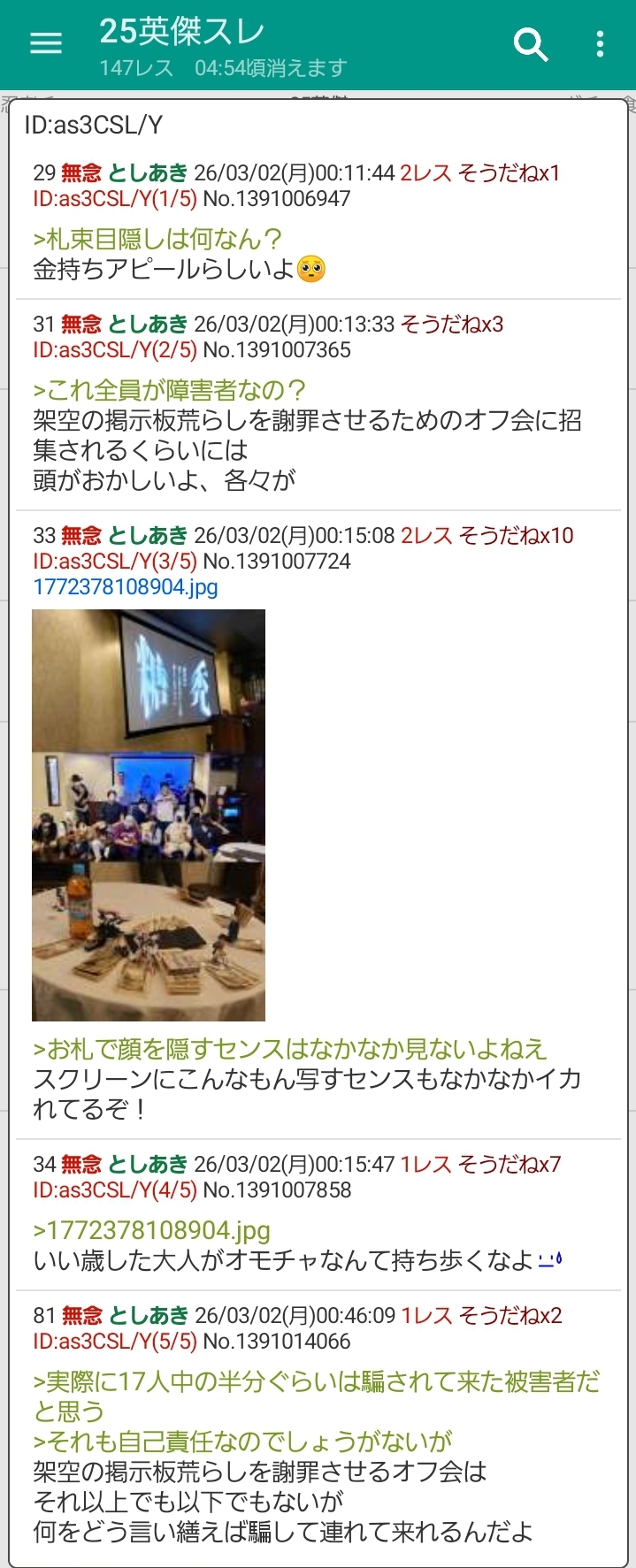
Task: Open post number No.1391006947 options
Action: [277, 199]
